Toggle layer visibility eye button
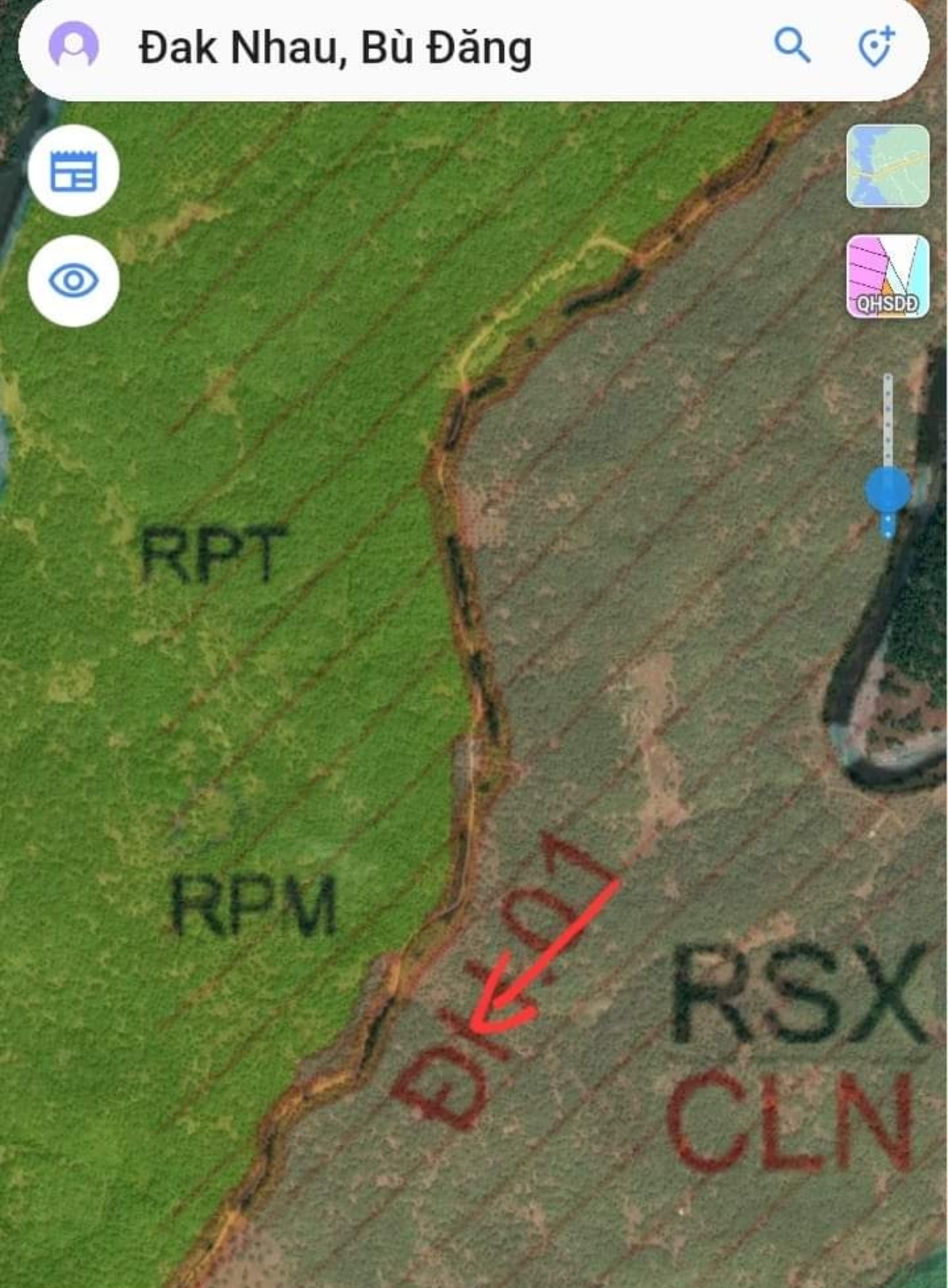948x1288 pixels. click(74, 281)
